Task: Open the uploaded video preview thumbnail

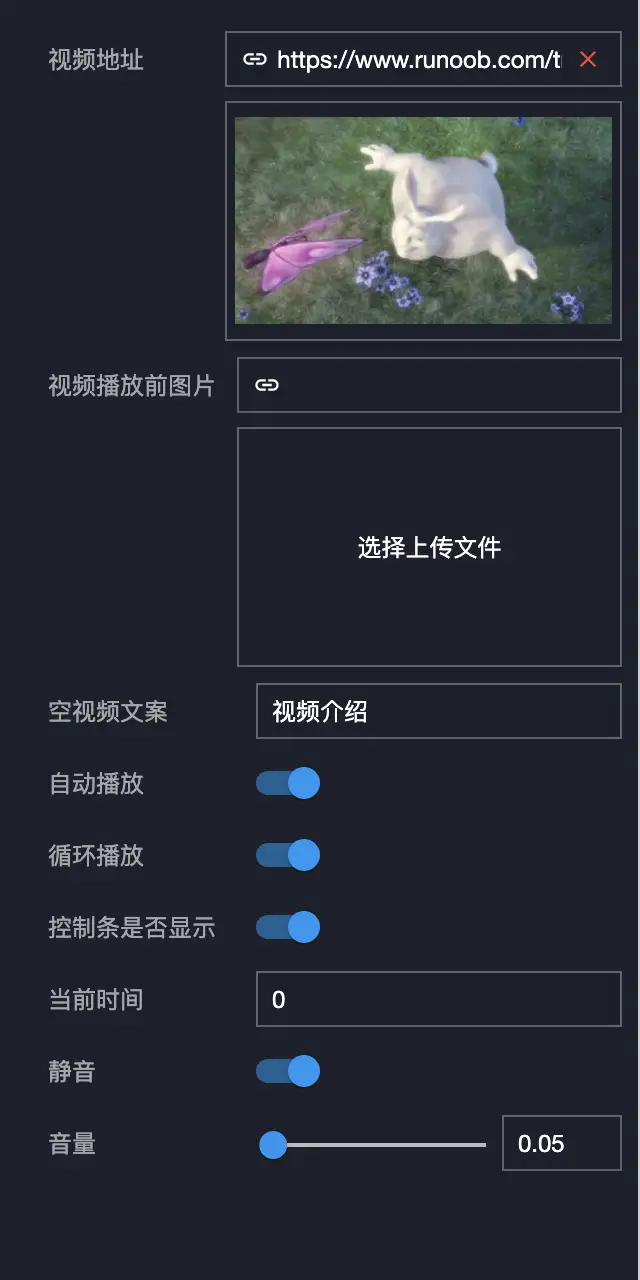Action: 423,220
